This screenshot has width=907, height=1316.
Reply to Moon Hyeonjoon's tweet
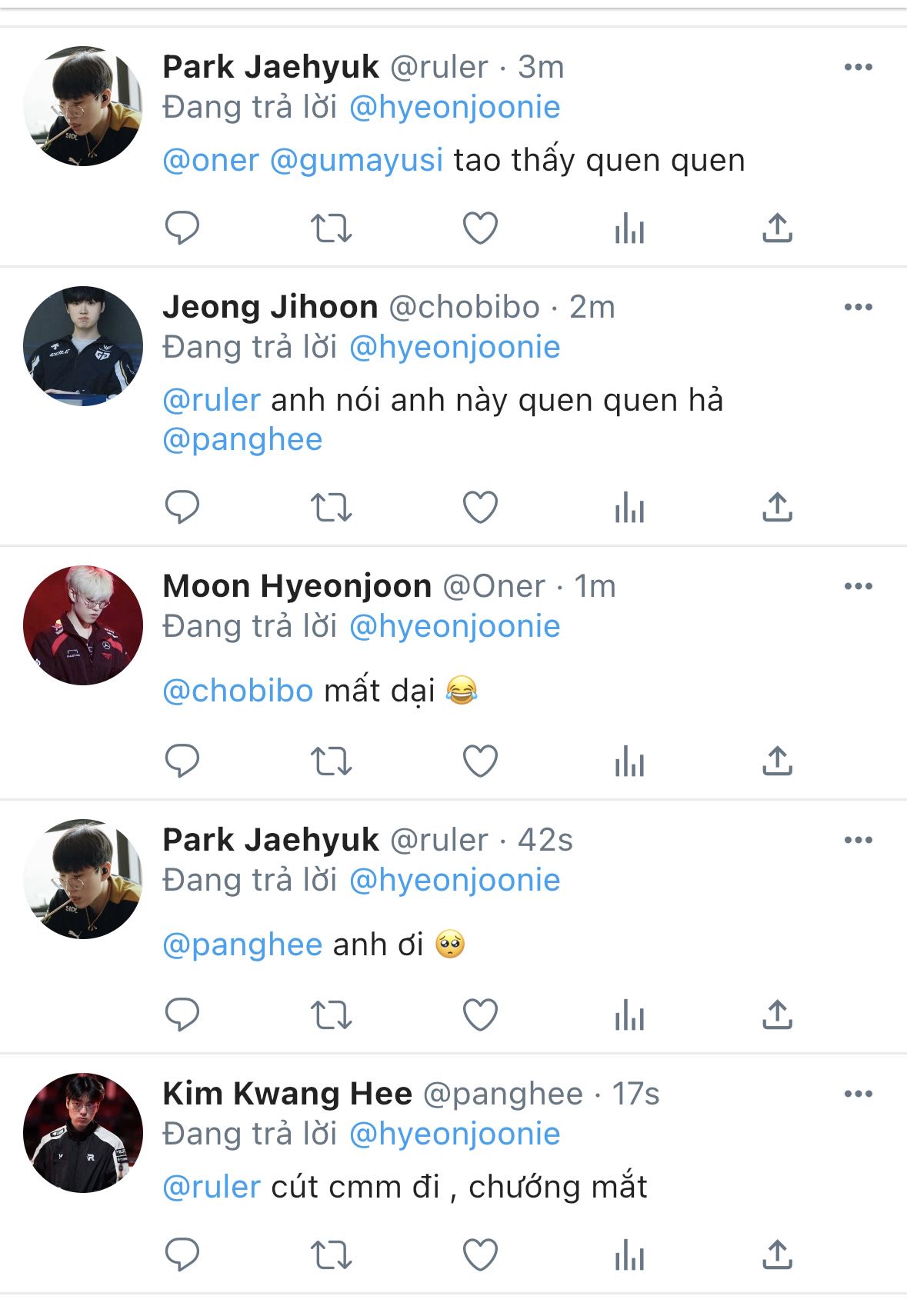[182, 761]
